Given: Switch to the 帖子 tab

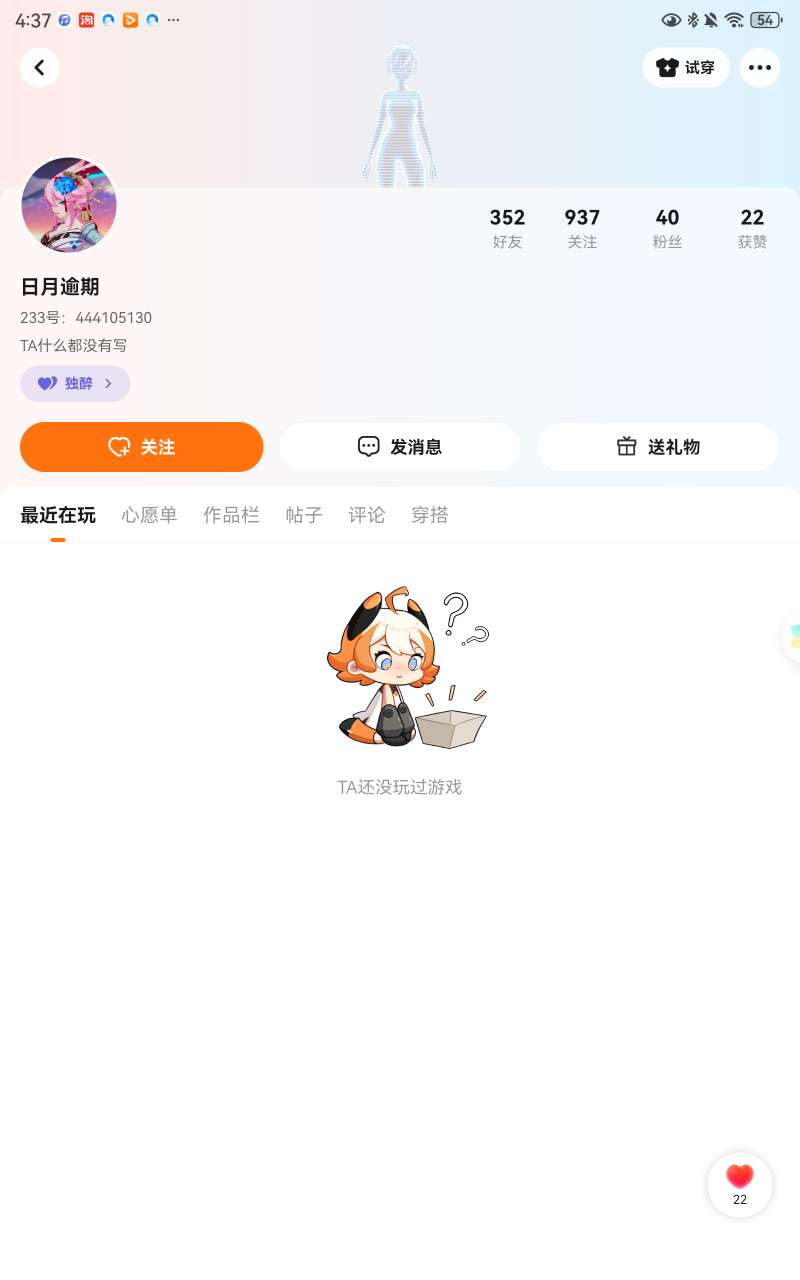Looking at the screenshot, I should click(x=304, y=515).
